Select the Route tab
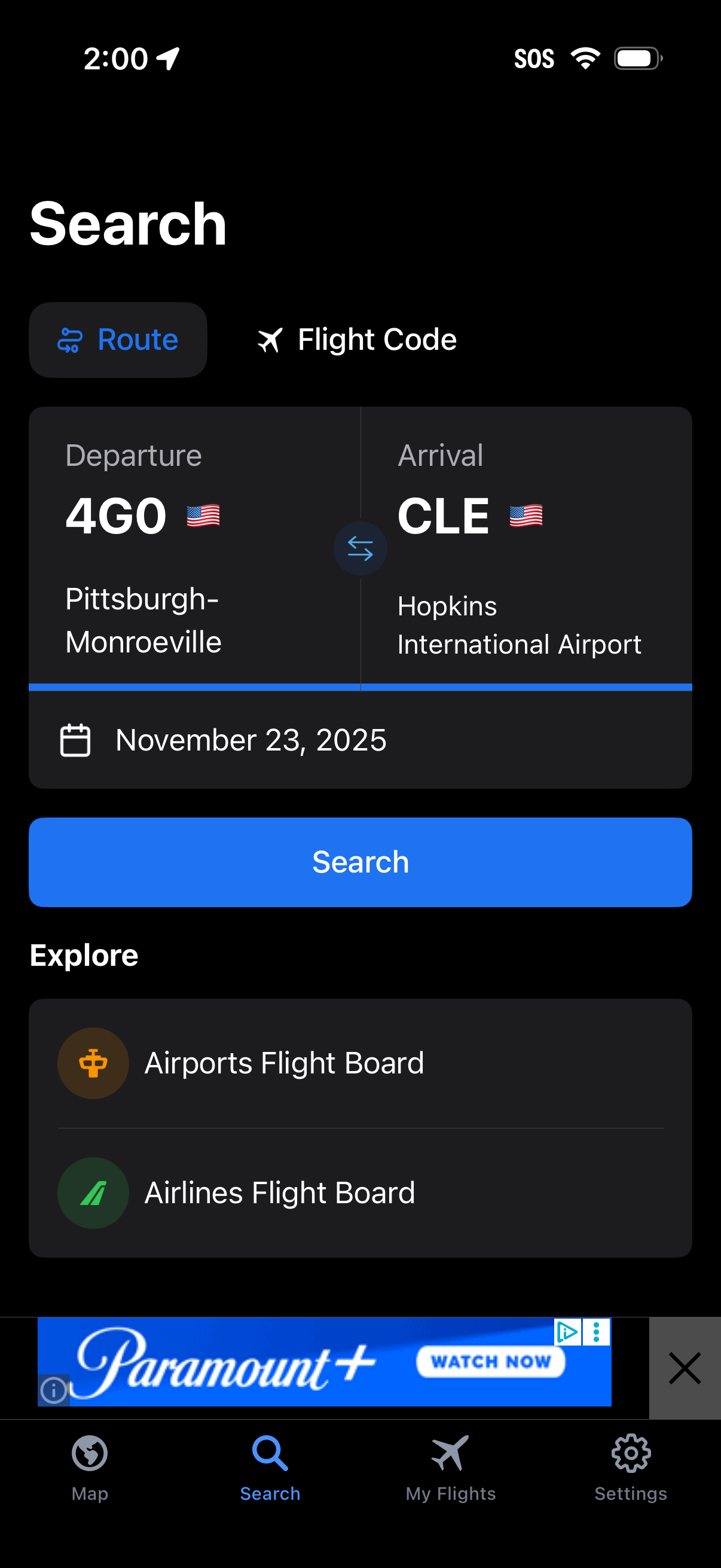The height and width of the screenshot is (1568, 721). (118, 340)
